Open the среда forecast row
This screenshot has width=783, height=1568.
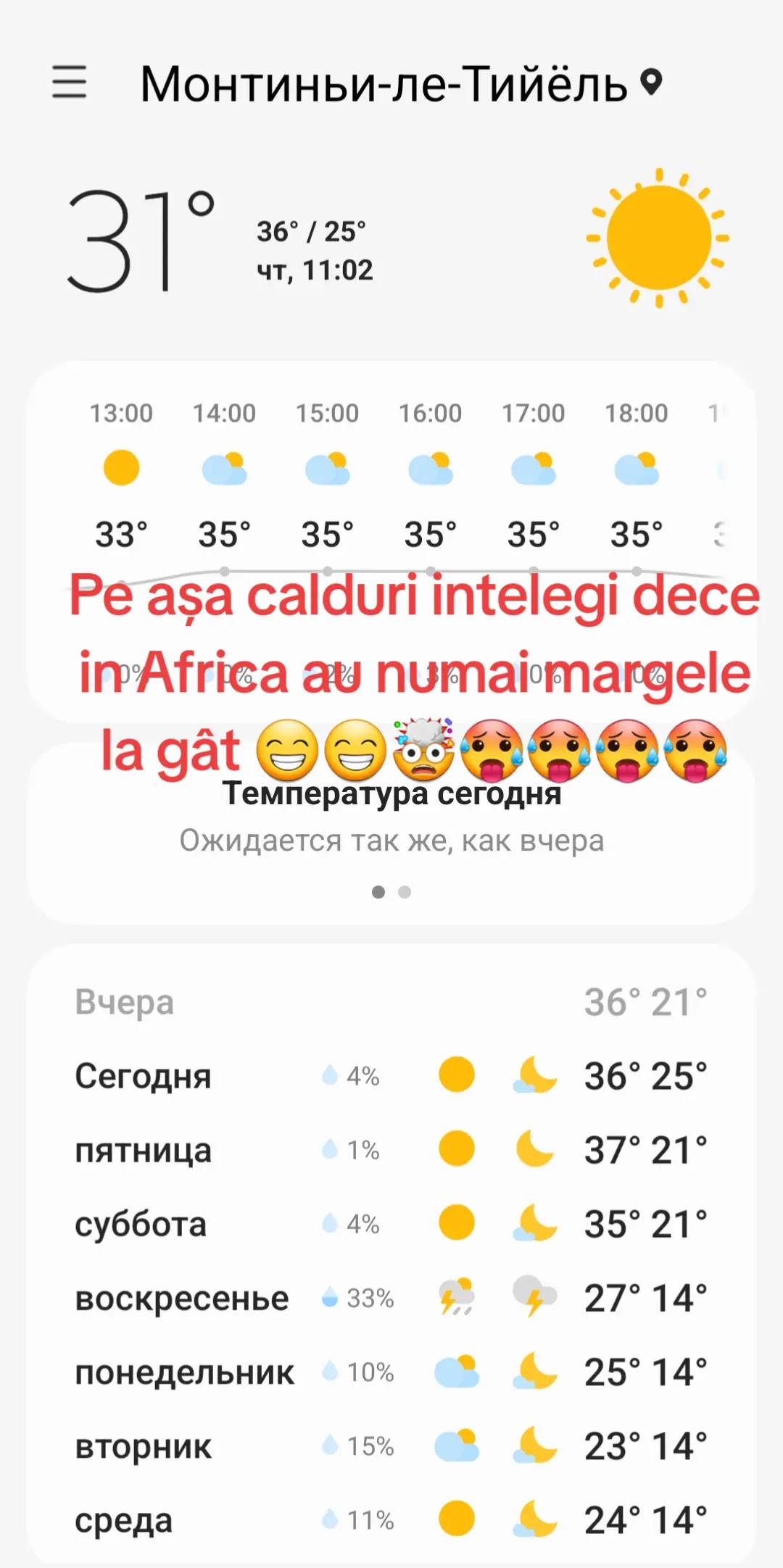391,1519
